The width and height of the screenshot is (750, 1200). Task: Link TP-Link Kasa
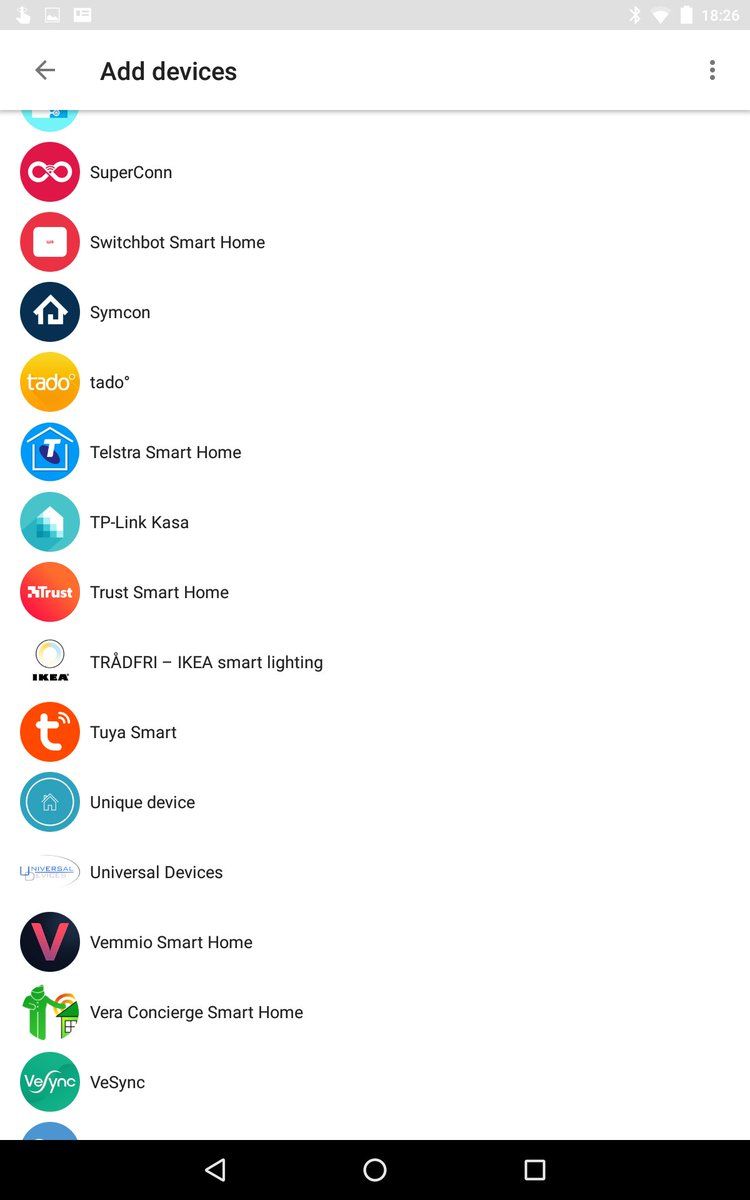pyautogui.click(x=139, y=522)
